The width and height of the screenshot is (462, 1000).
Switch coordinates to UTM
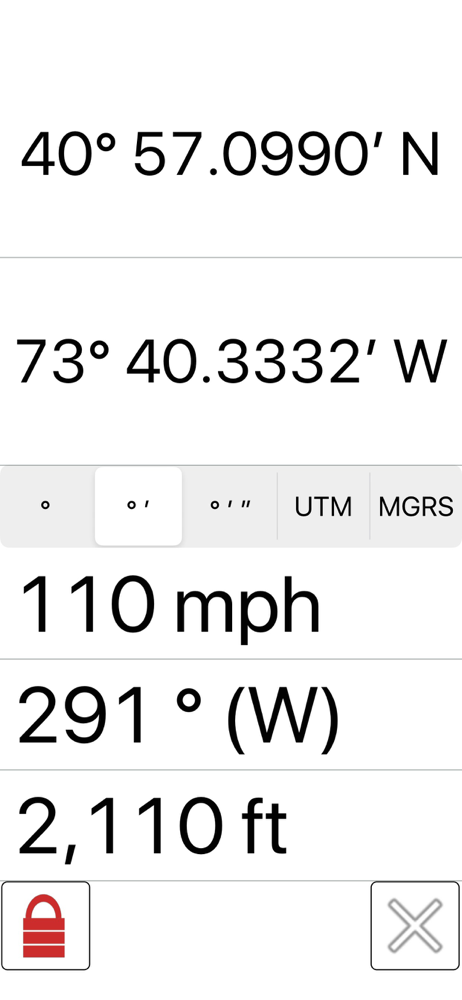click(x=323, y=506)
